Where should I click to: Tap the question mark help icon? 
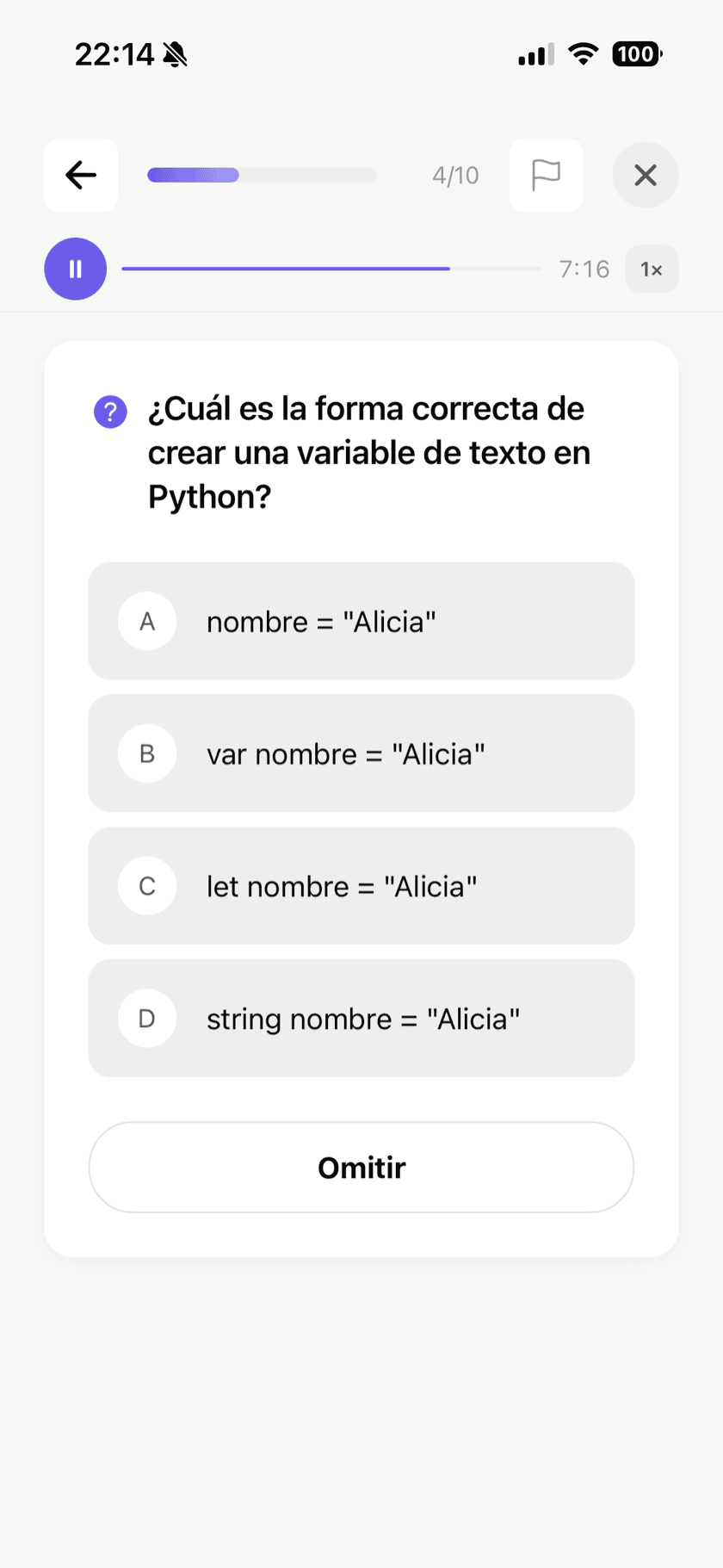[x=110, y=412]
